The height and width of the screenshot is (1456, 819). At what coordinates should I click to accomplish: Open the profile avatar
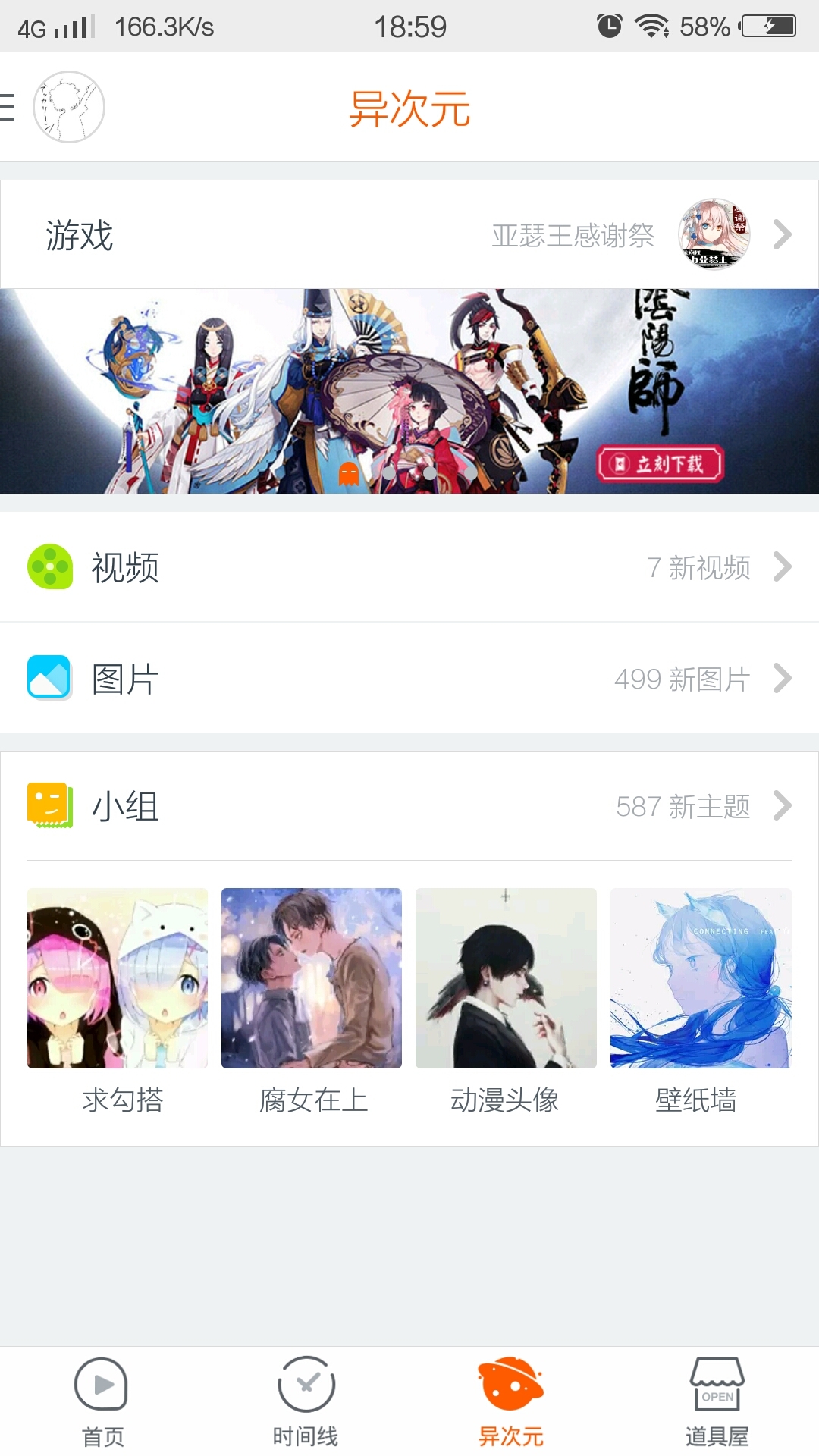click(69, 107)
